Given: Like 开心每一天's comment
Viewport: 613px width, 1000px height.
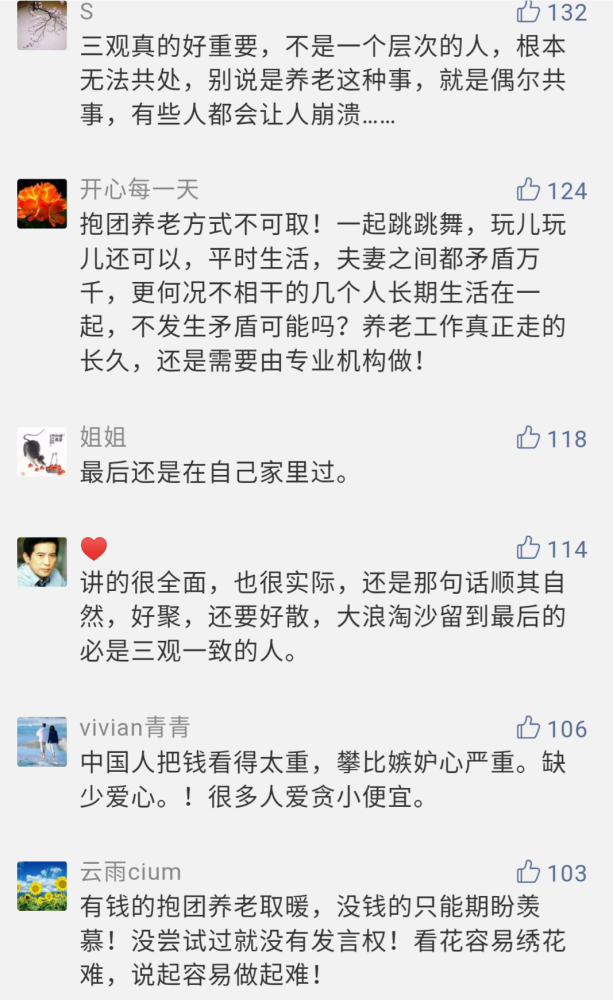Looking at the screenshot, I should click(528, 189).
